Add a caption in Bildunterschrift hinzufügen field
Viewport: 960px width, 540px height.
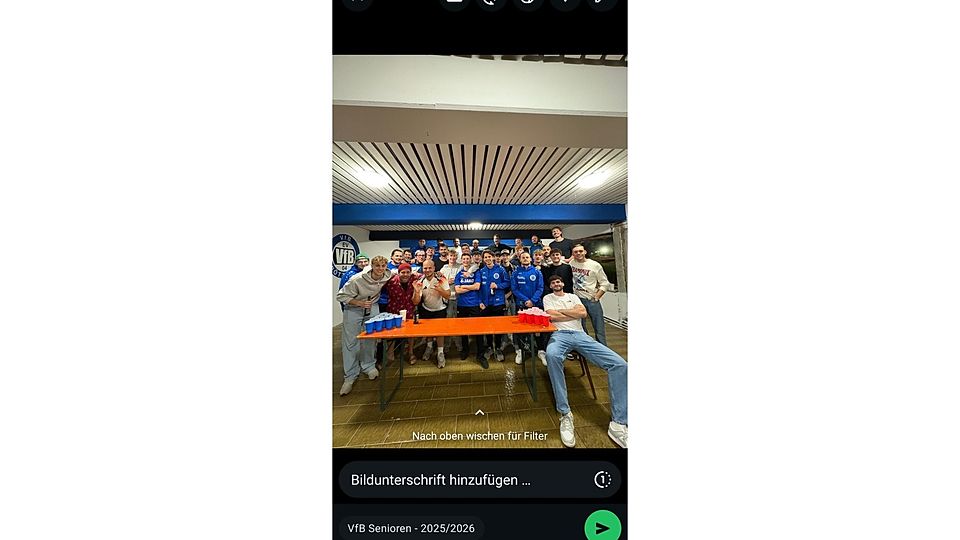tap(460, 480)
